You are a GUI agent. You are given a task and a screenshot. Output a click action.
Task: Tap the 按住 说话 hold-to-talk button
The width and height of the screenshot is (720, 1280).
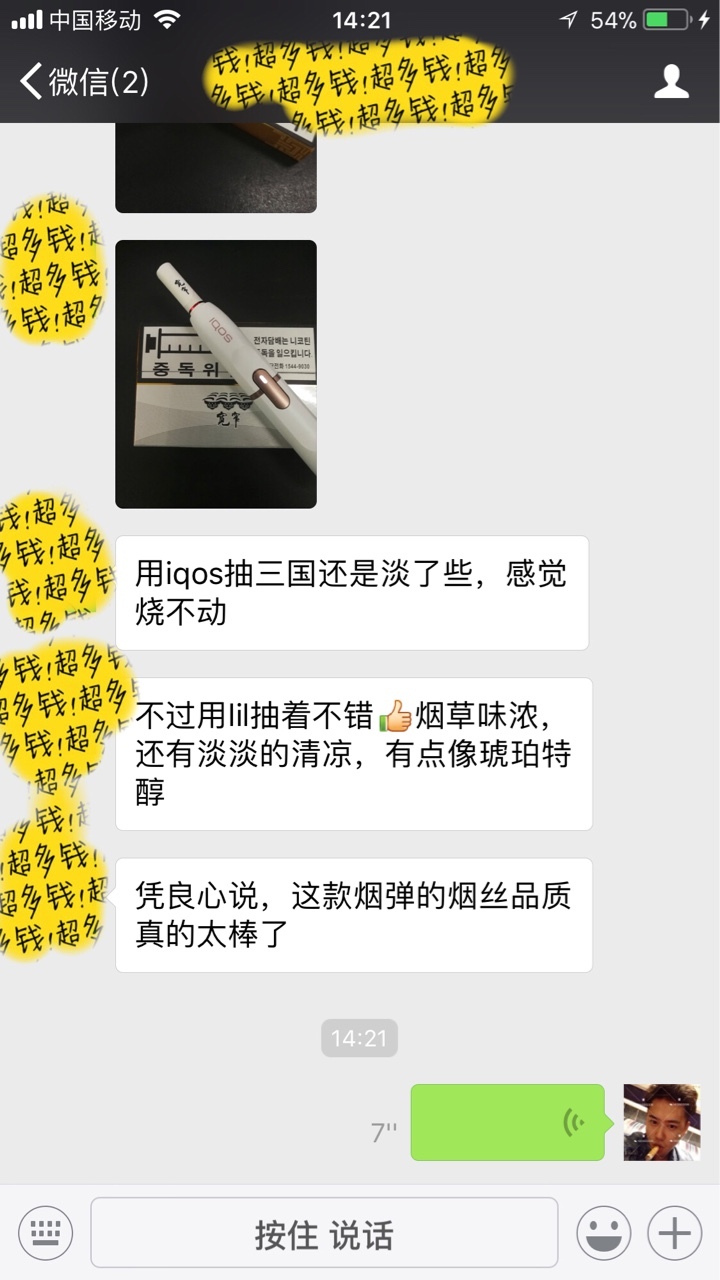pyautogui.click(x=324, y=1233)
